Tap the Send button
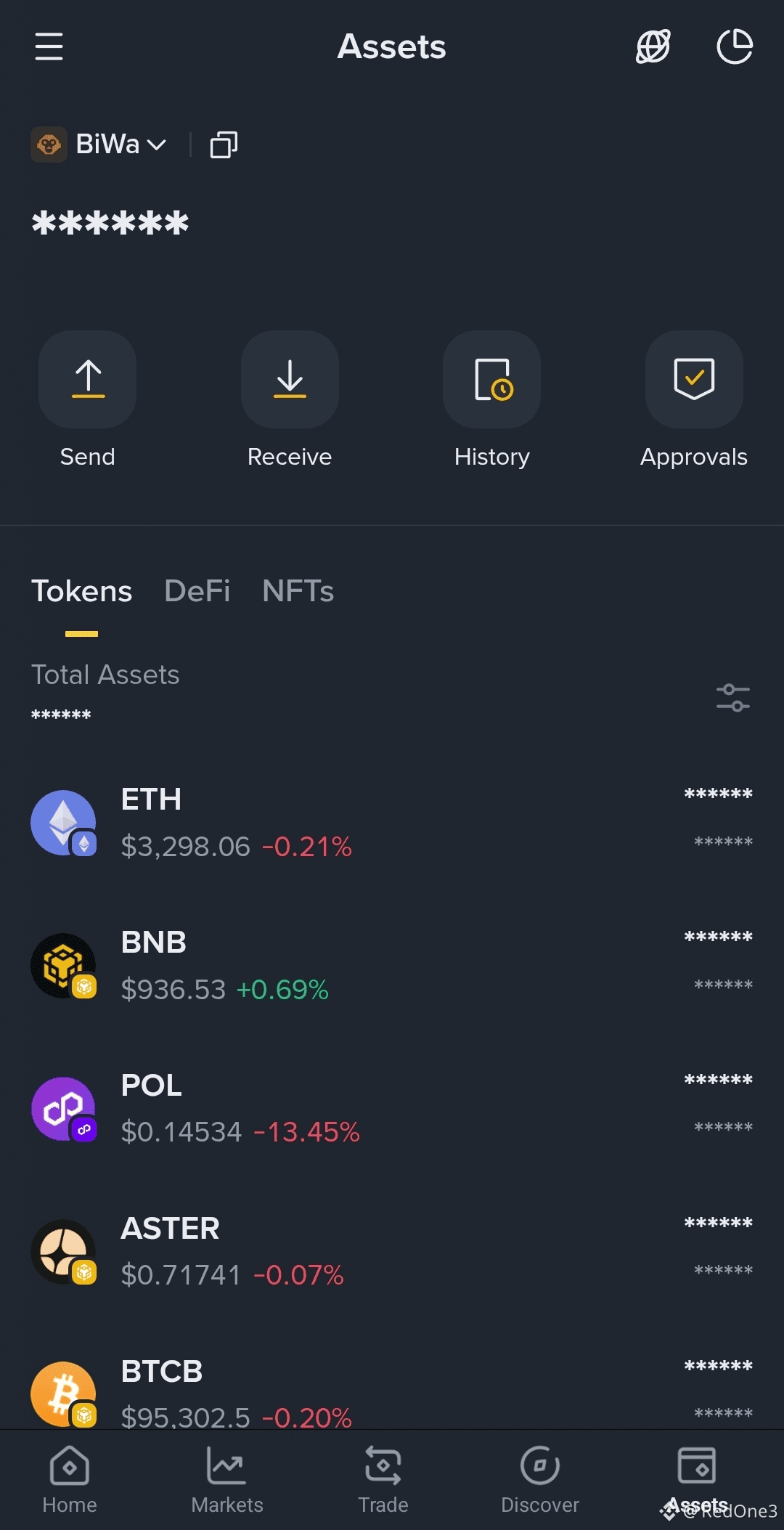This screenshot has width=784, height=1530. (88, 380)
